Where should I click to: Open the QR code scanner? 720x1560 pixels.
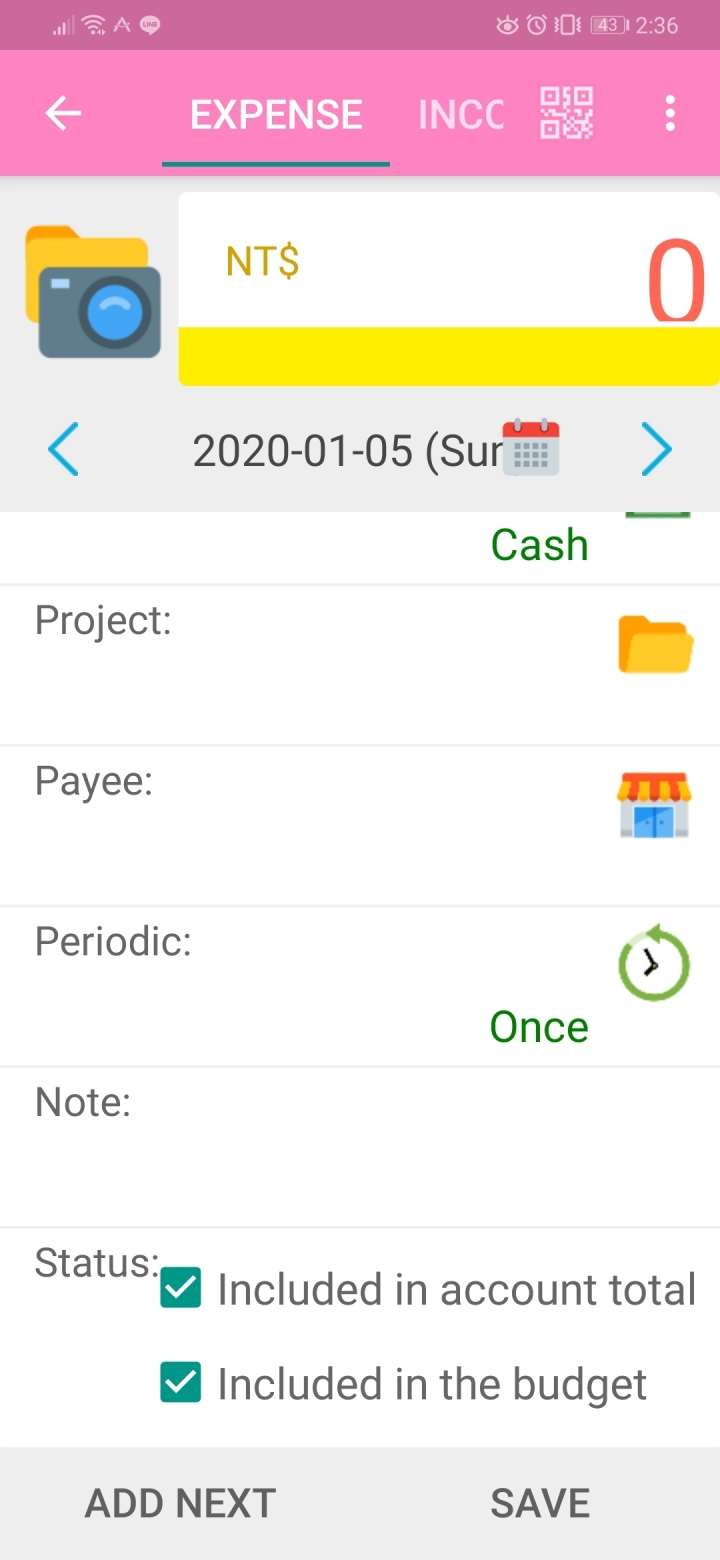[566, 113]
